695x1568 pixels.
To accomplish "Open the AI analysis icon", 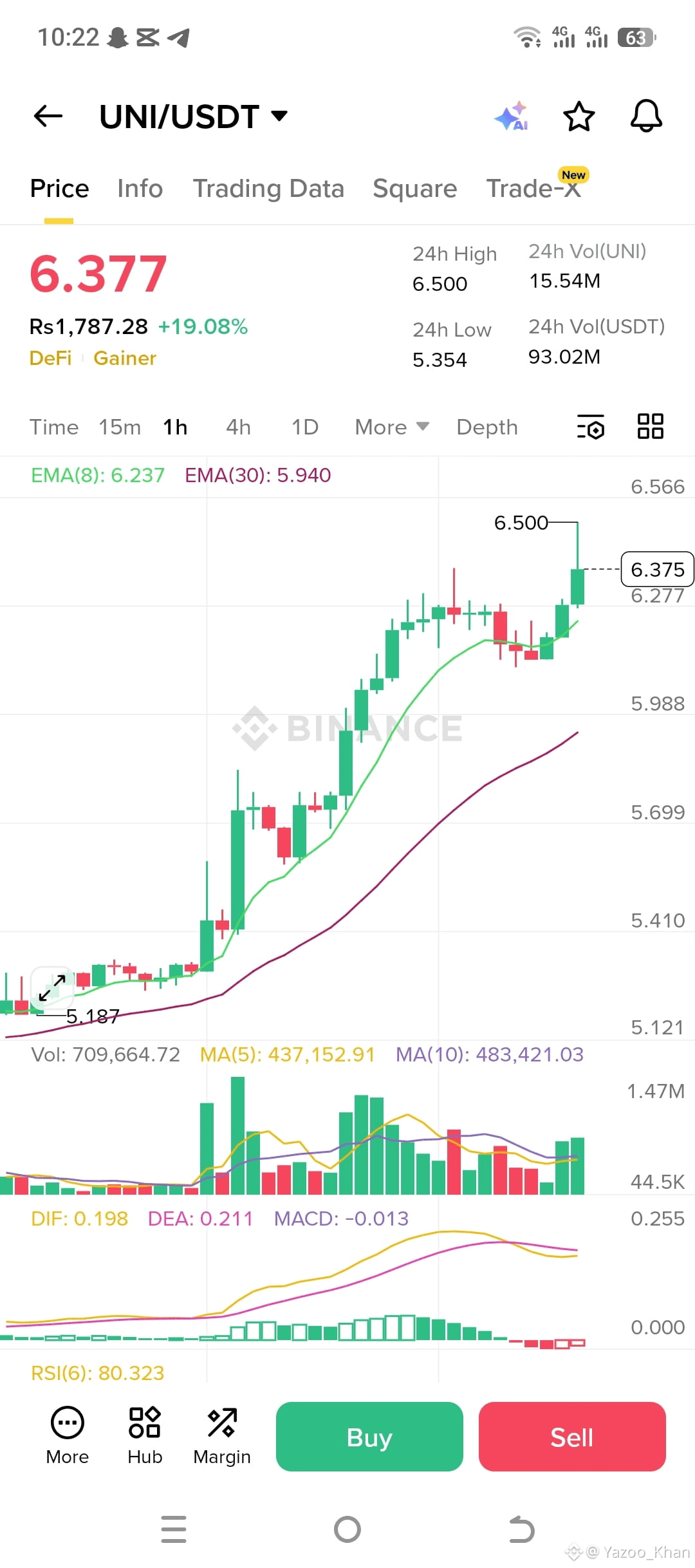I will pos(512,117).
